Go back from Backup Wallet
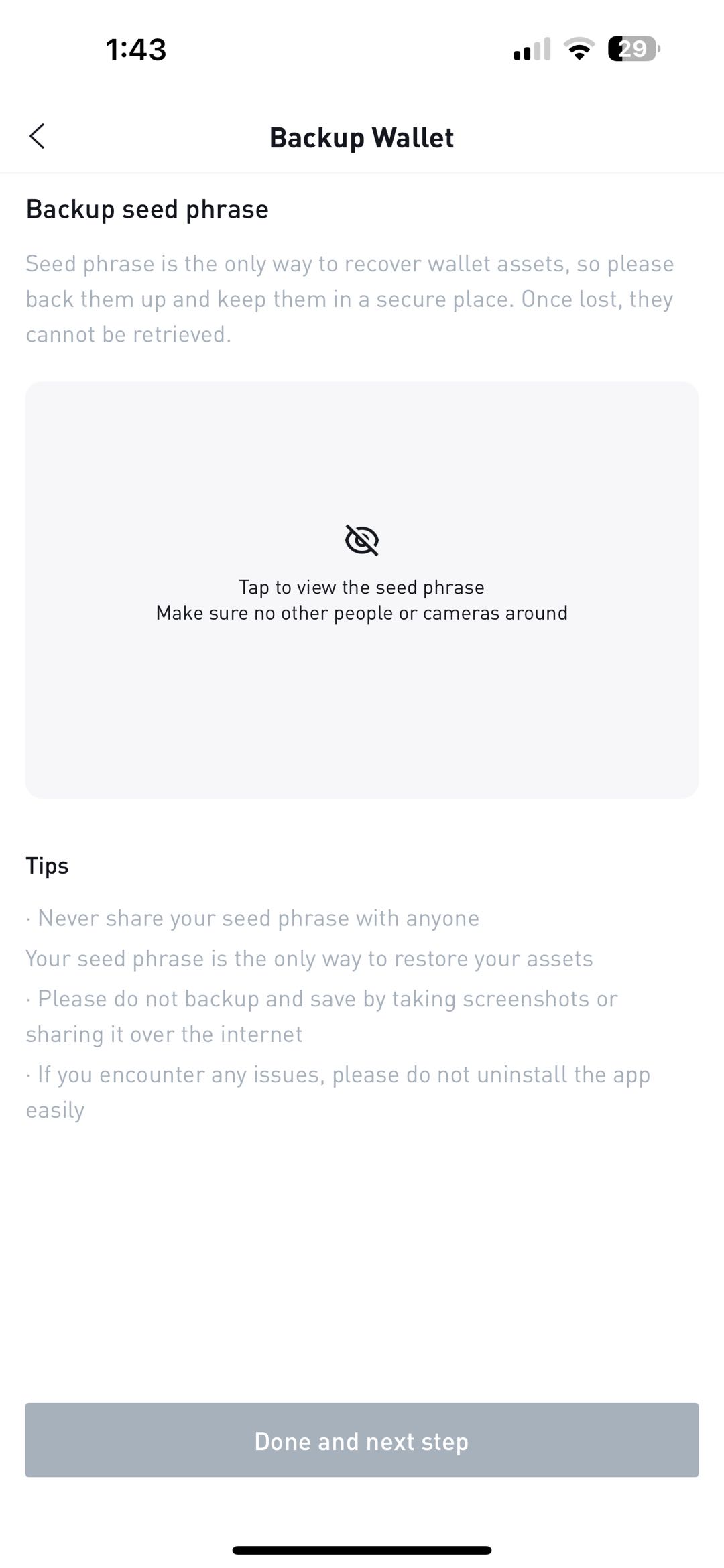 click(38, 137)
